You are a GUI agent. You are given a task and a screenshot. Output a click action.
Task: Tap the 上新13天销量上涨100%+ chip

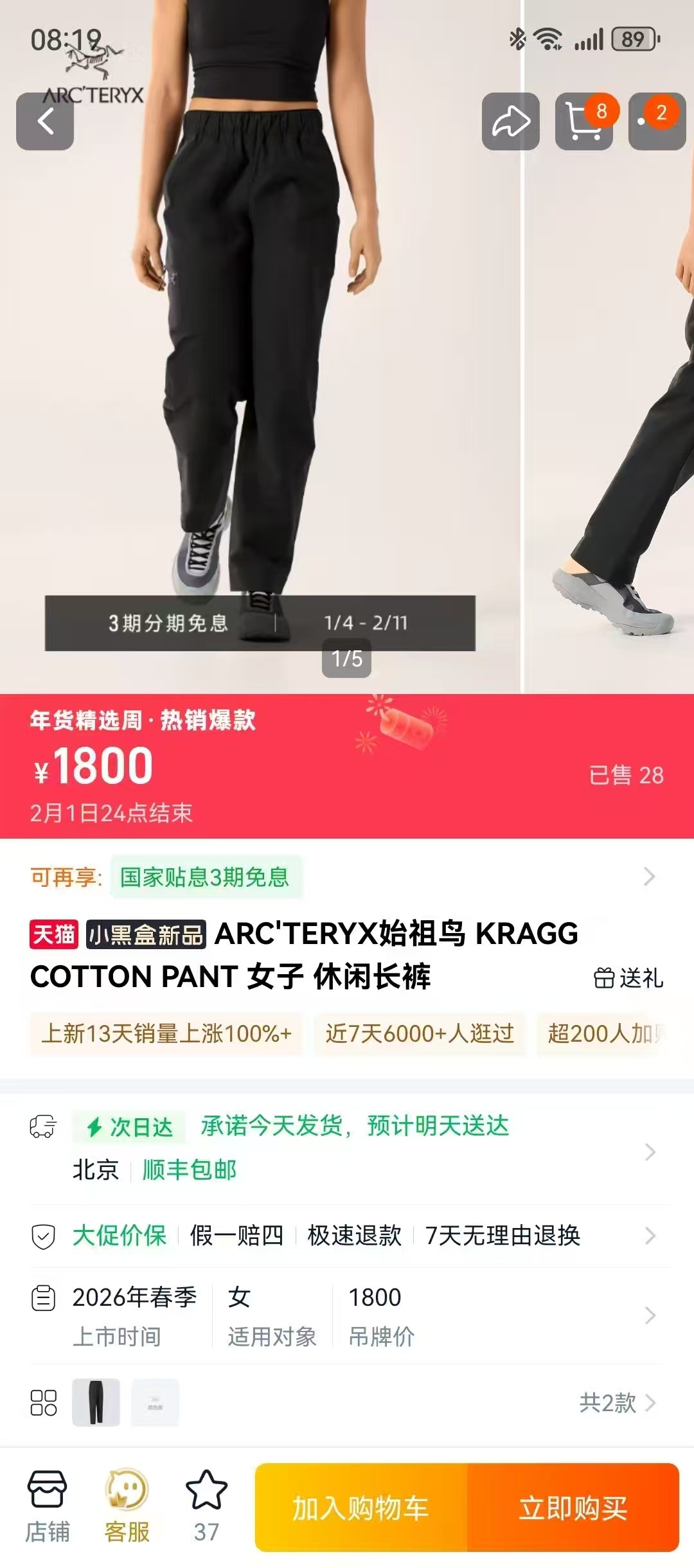pos(166,1033)
